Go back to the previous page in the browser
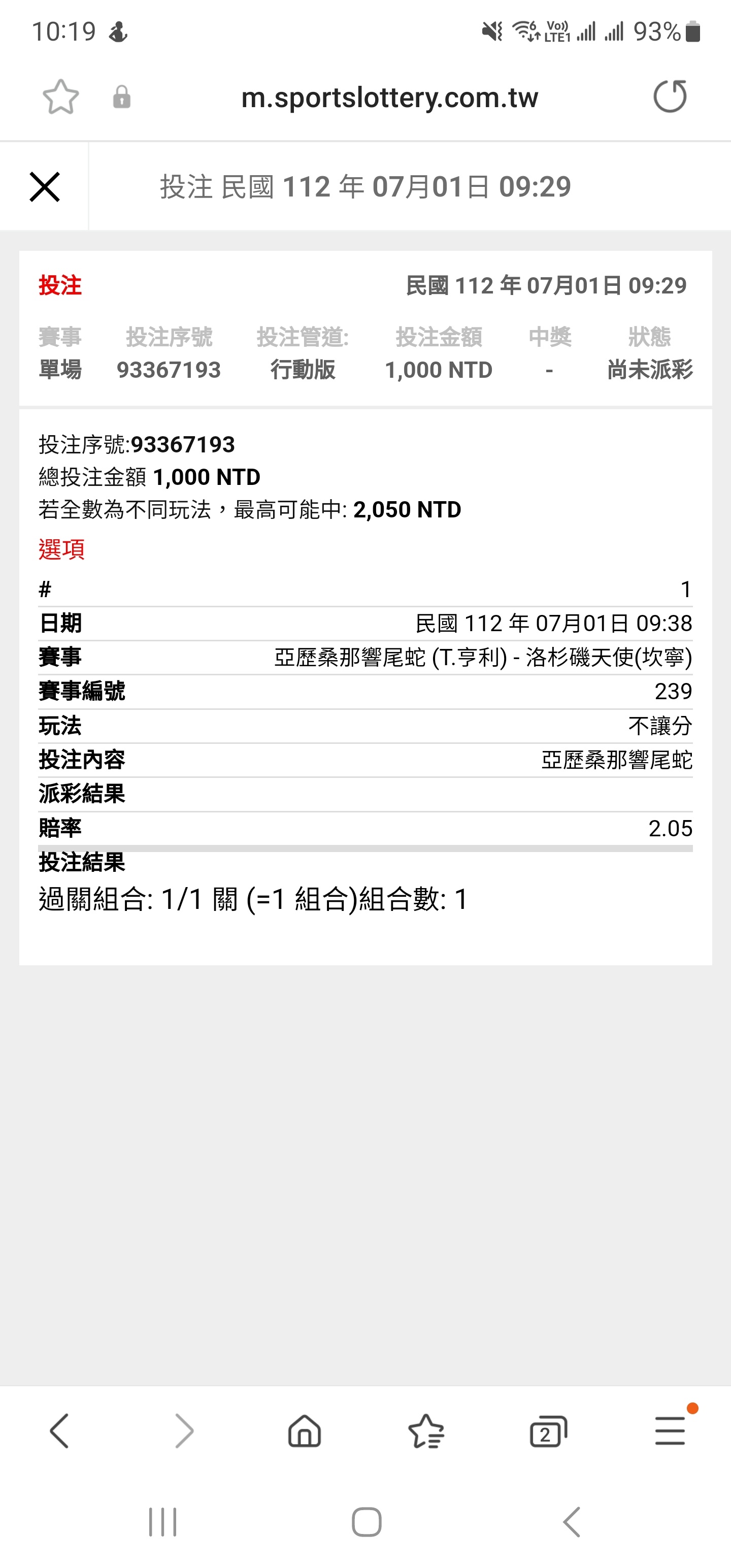 pyautogui.click(x=60, y=1430)
